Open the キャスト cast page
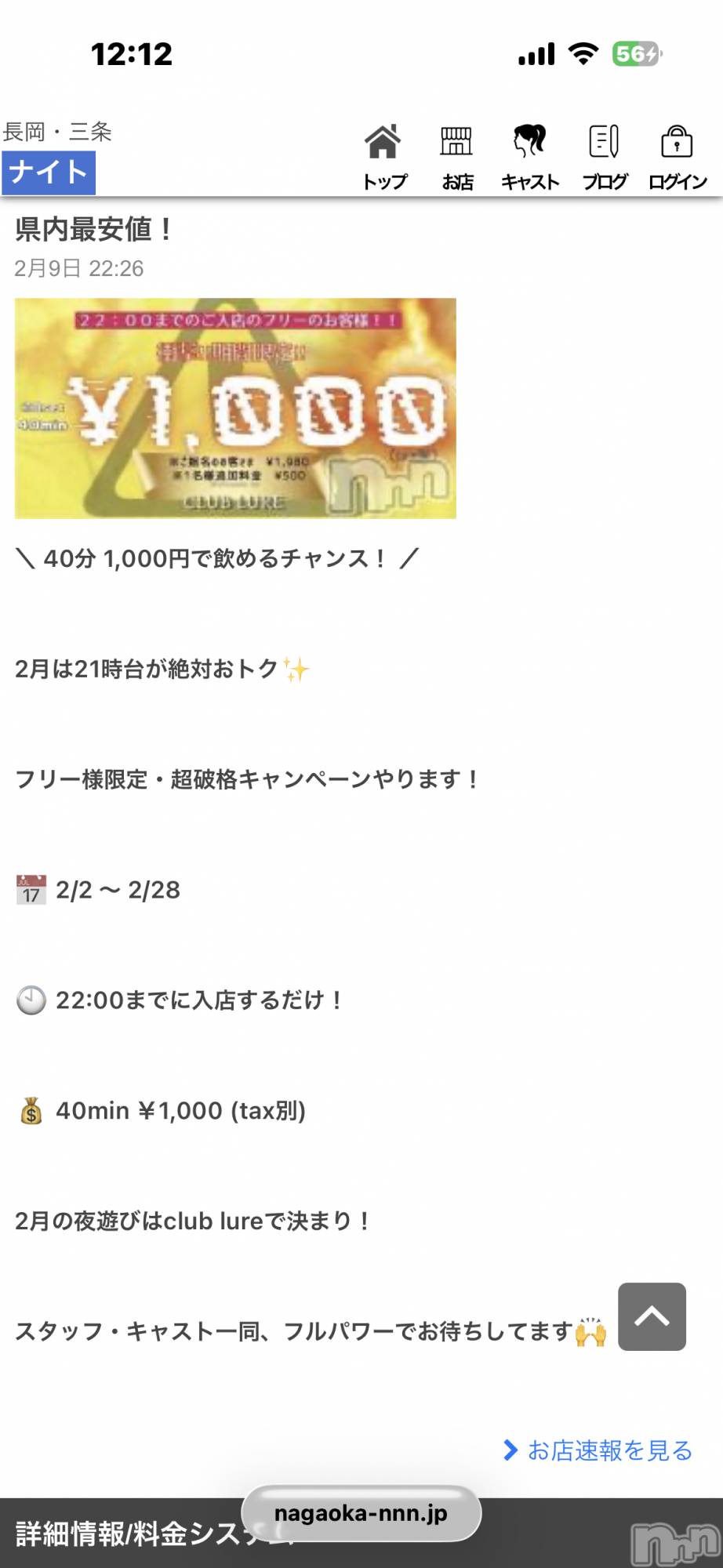Viewport: 723px width, 1568px height. (529, 158)
